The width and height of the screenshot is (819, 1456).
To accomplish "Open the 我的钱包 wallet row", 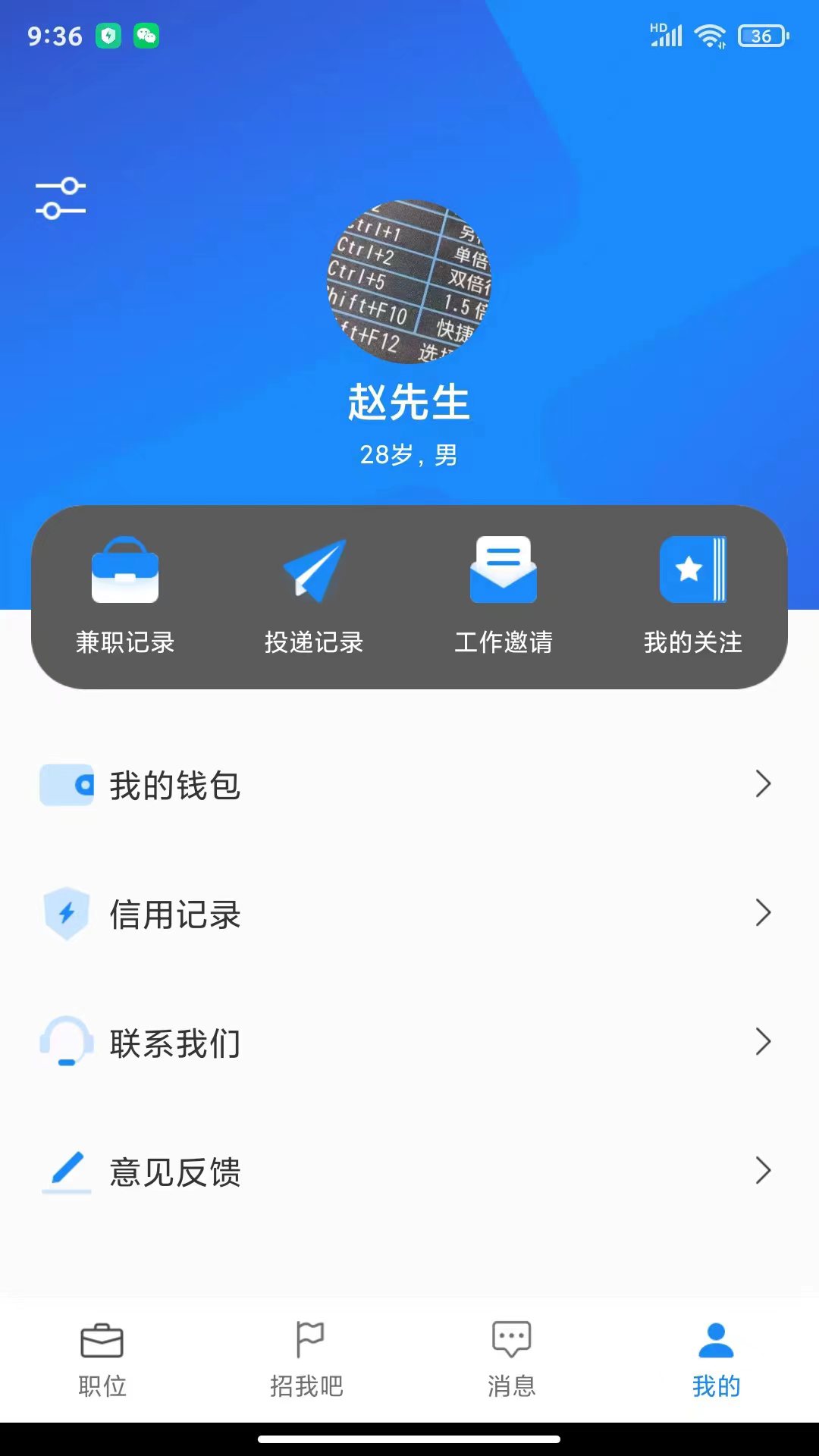I will coord(409,785).
